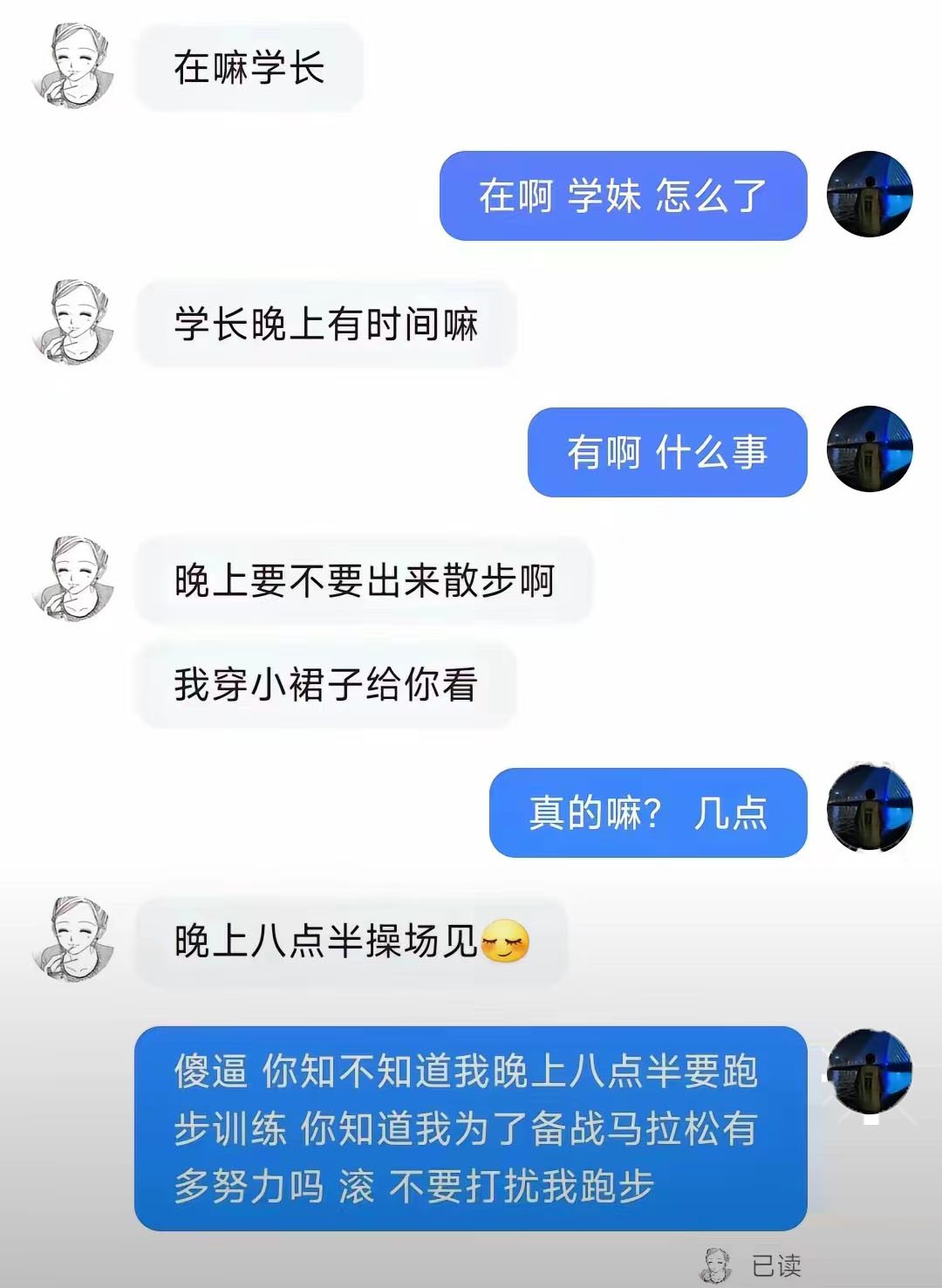Tap your avatar next to 有啊 什么事
942x1288 pixels.
click(869, 449)
